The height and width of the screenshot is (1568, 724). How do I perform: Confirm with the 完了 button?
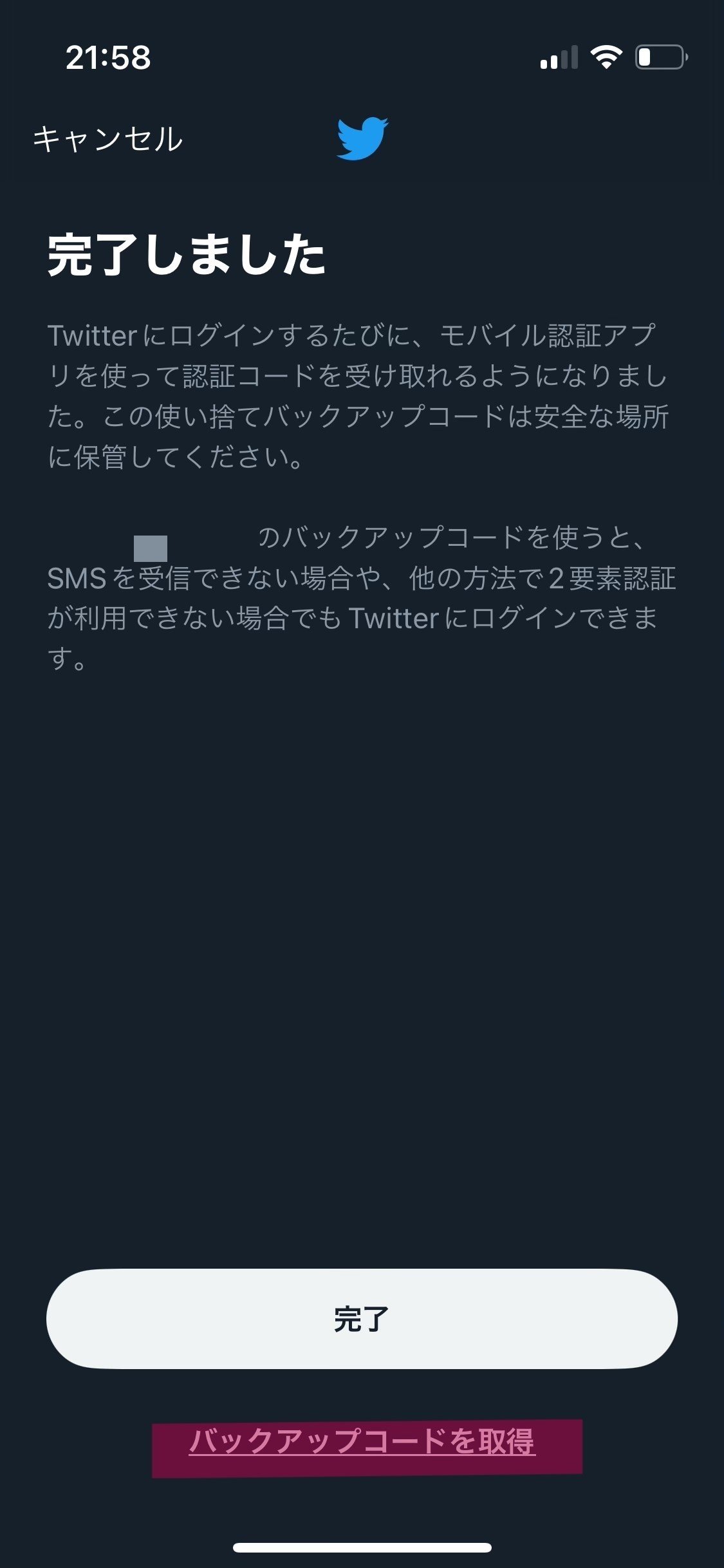[x=362, y=1319]
